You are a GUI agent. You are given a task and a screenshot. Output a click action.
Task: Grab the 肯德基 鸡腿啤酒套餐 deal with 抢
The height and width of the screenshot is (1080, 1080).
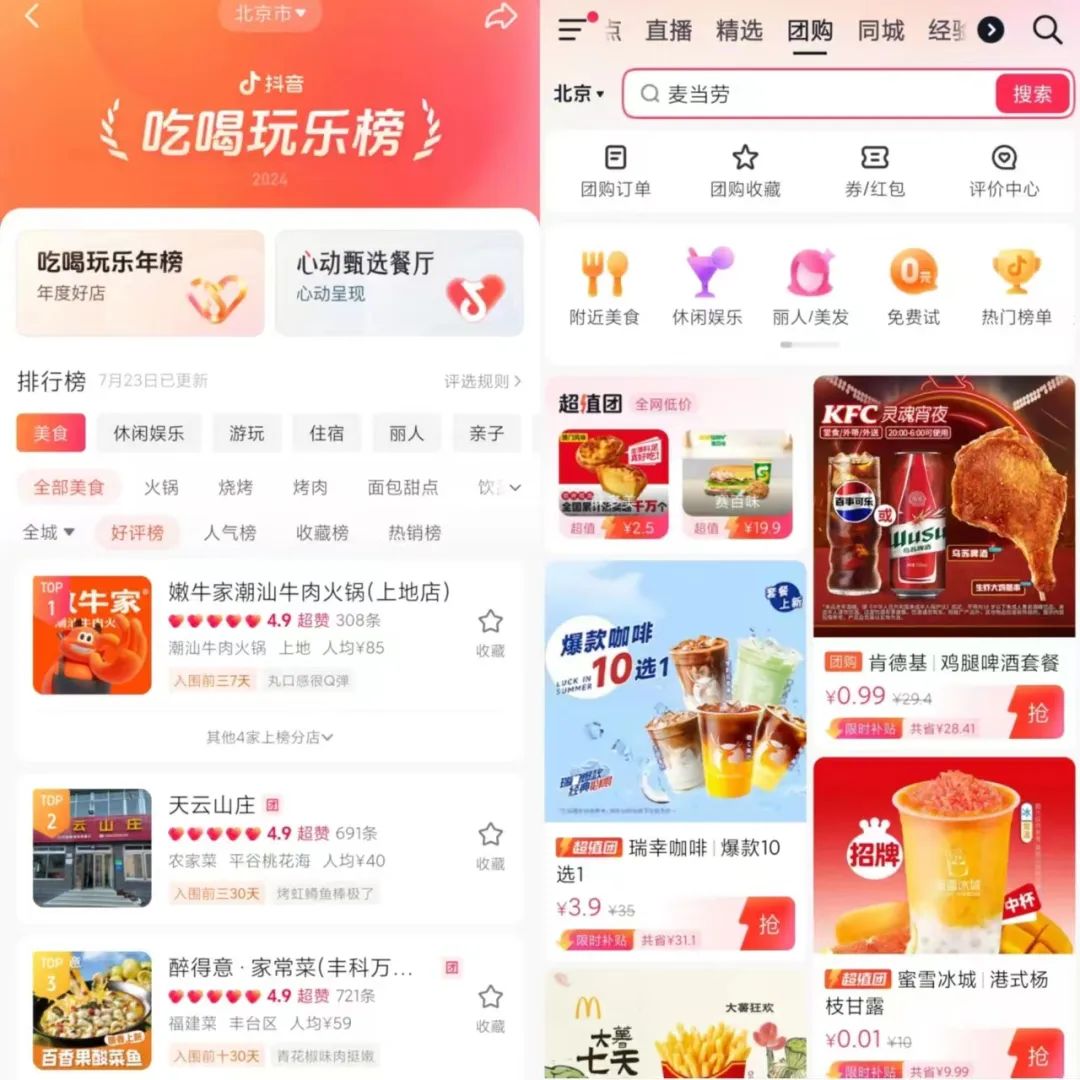click(1037, 712)
